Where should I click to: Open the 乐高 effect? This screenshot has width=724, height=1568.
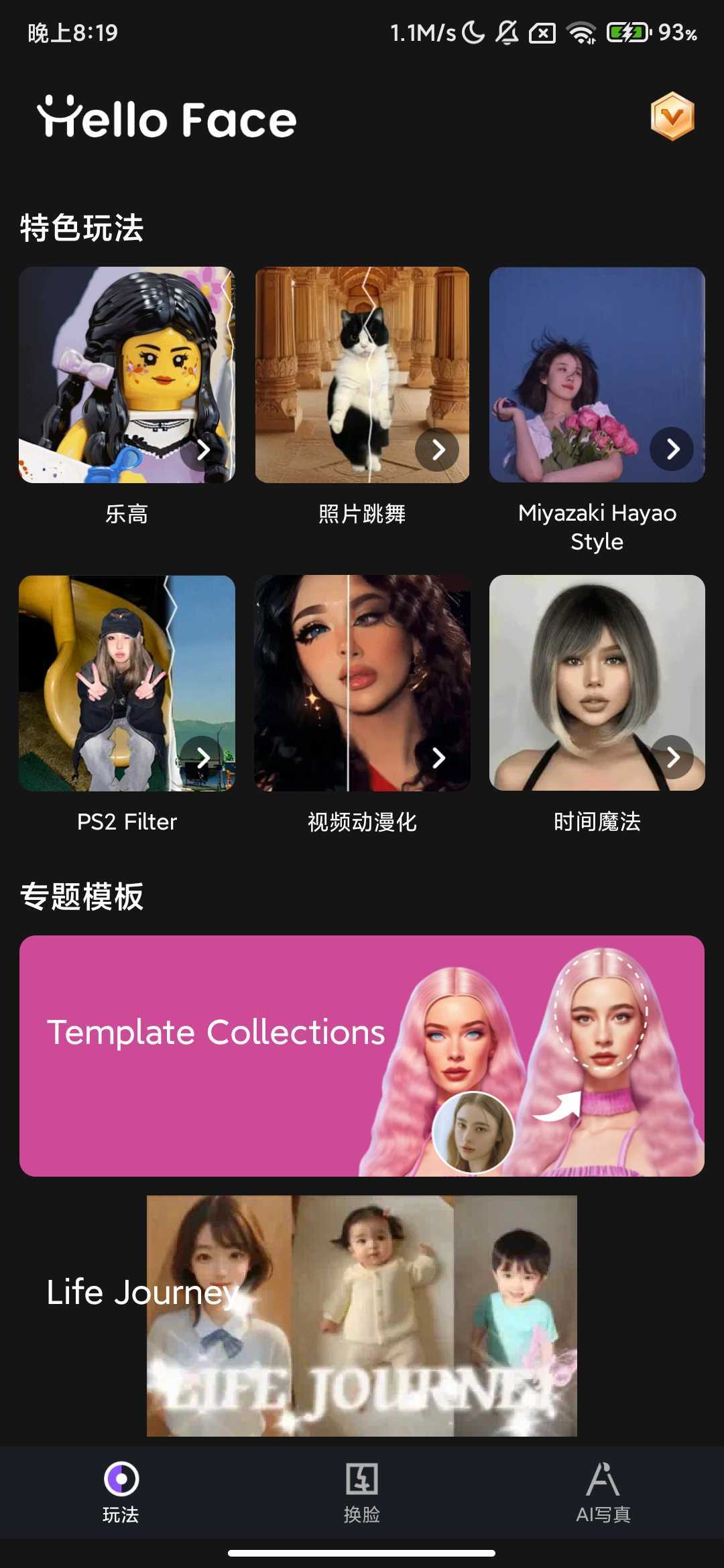pos(127,375)
